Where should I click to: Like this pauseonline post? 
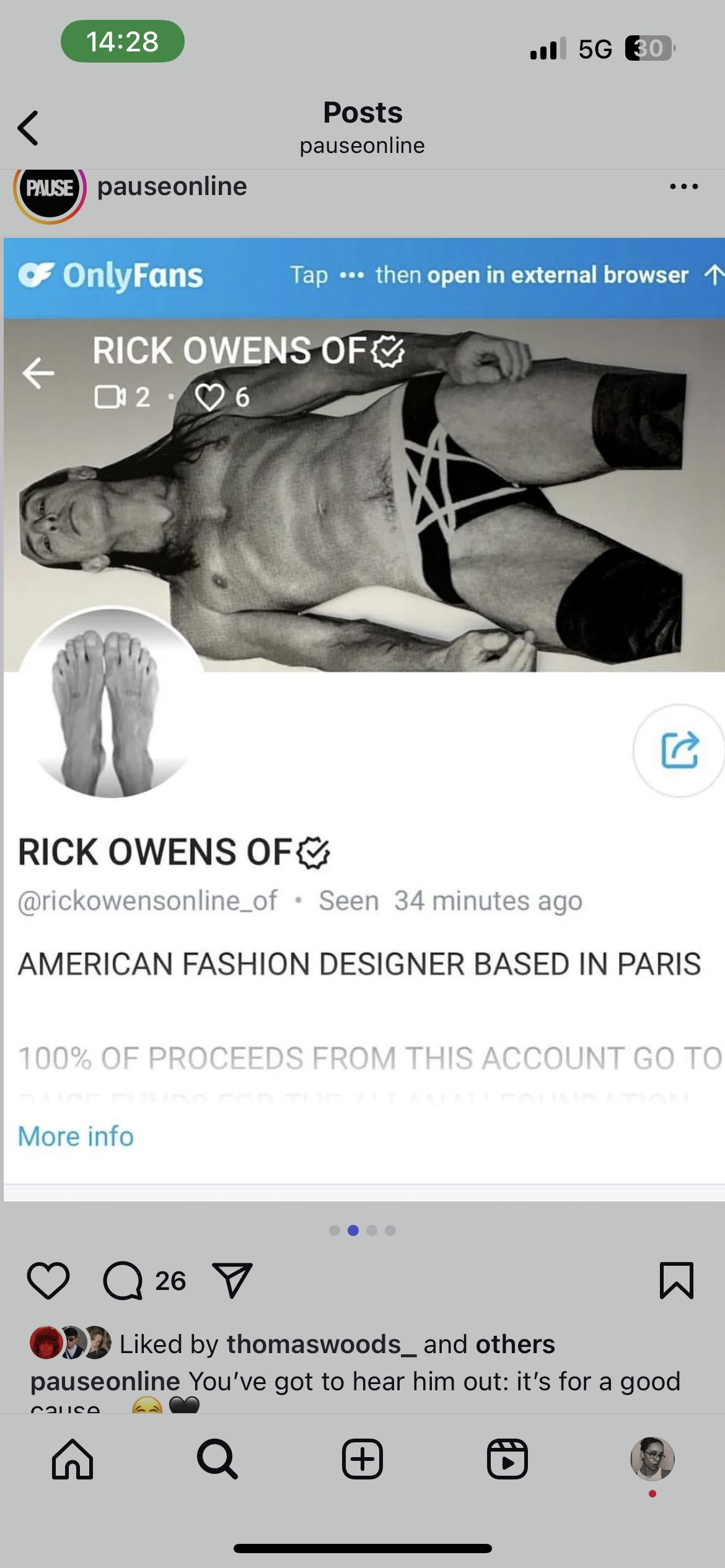(48, 1280)
